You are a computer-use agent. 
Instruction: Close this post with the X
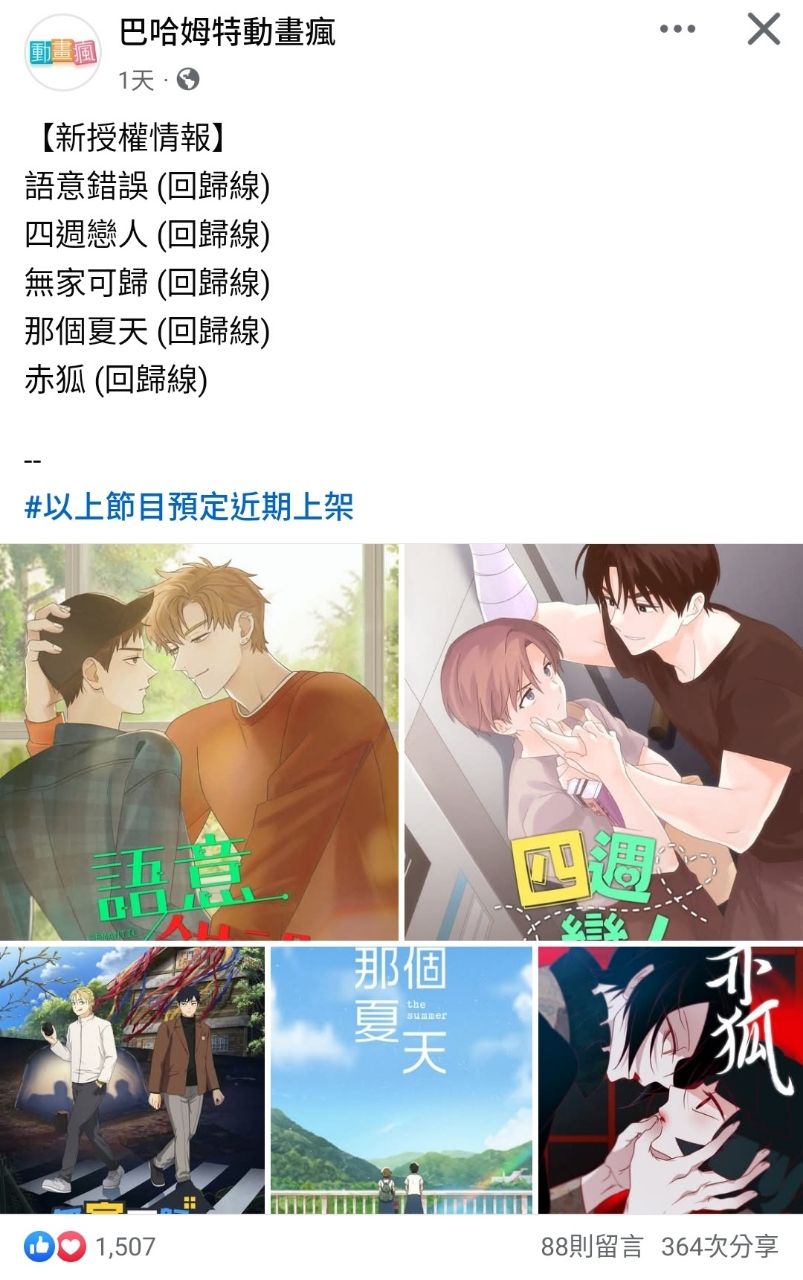pos(763,30)
